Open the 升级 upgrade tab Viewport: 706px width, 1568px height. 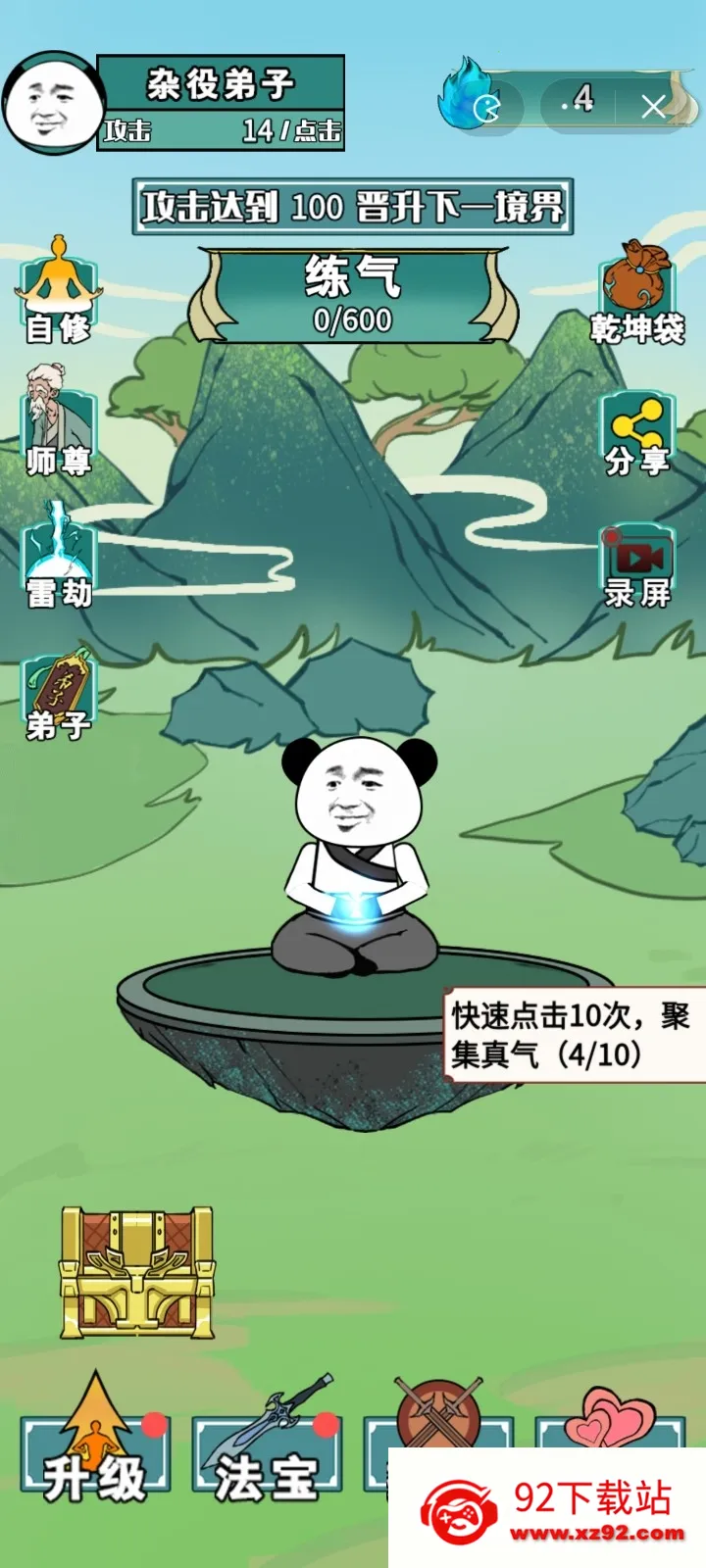click(x=95, y=1445)
